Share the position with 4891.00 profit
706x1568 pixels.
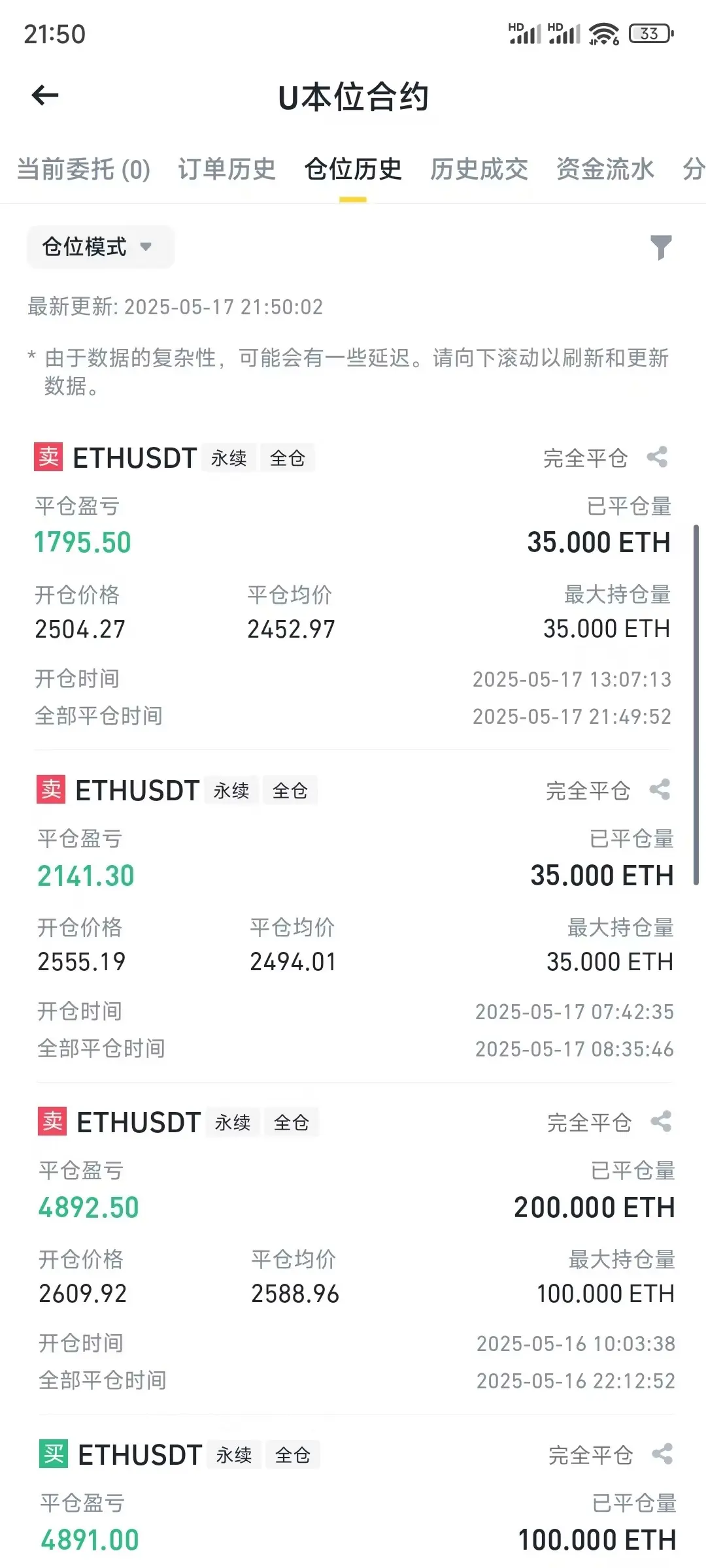pyautogui.click(x=662, y=1454)
